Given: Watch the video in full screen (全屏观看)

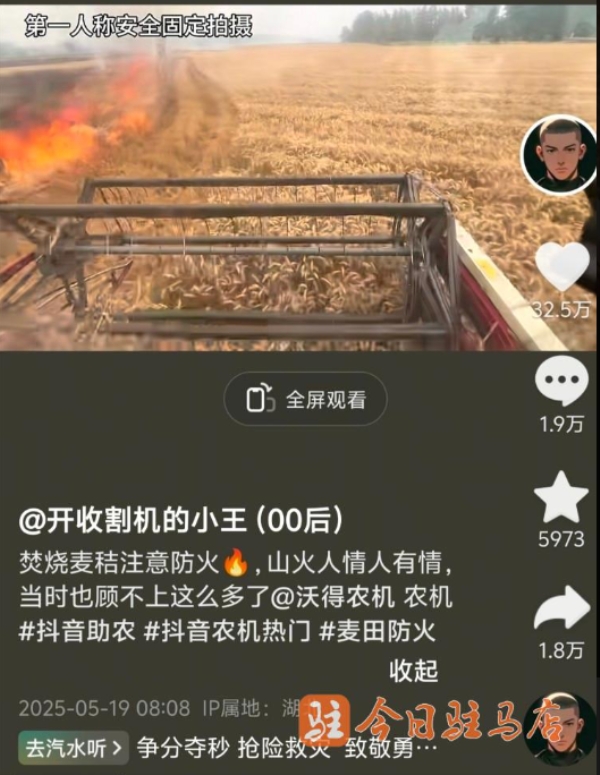Looking at the screenshot, I should point(305,400).
